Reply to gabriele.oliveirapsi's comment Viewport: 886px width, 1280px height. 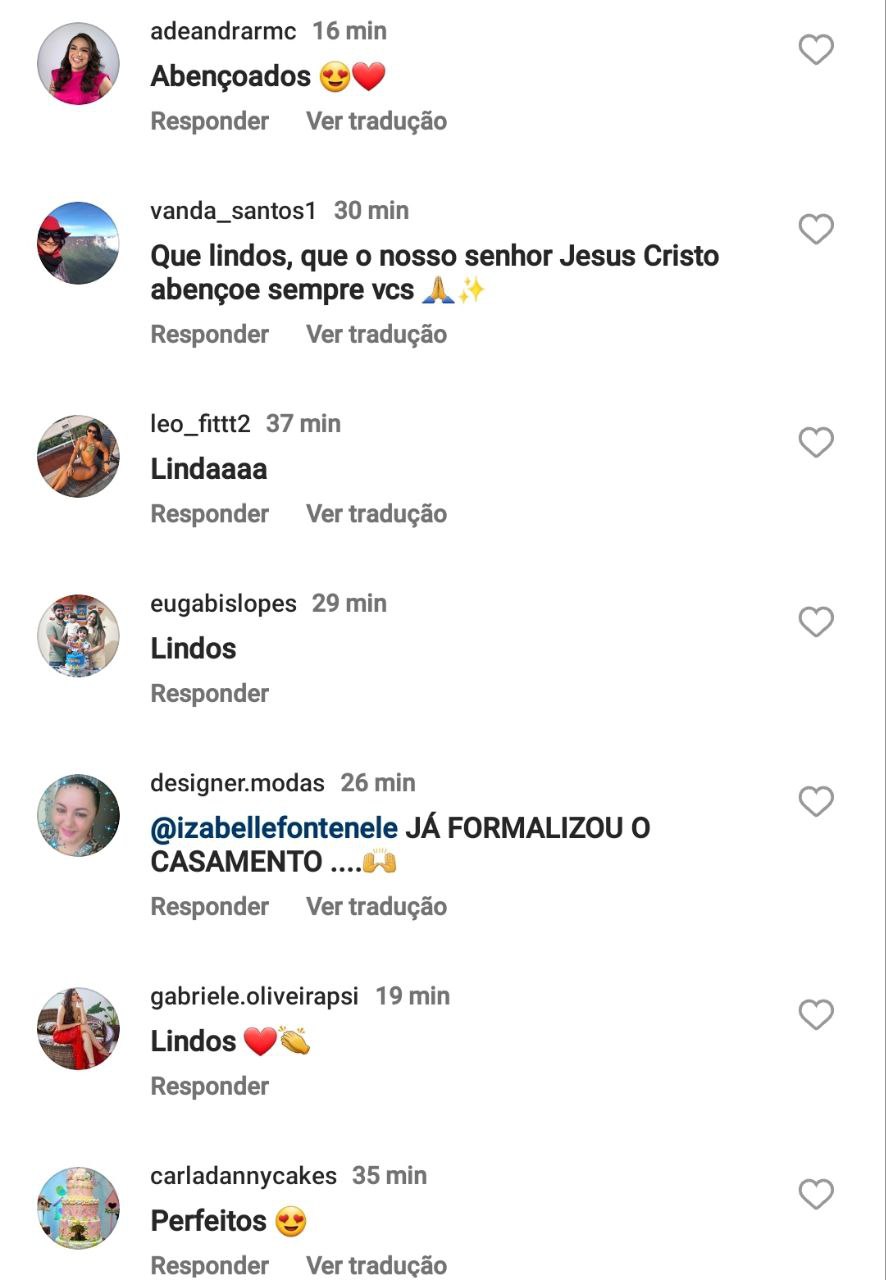pyautogui.click(x=210, y=1086)
